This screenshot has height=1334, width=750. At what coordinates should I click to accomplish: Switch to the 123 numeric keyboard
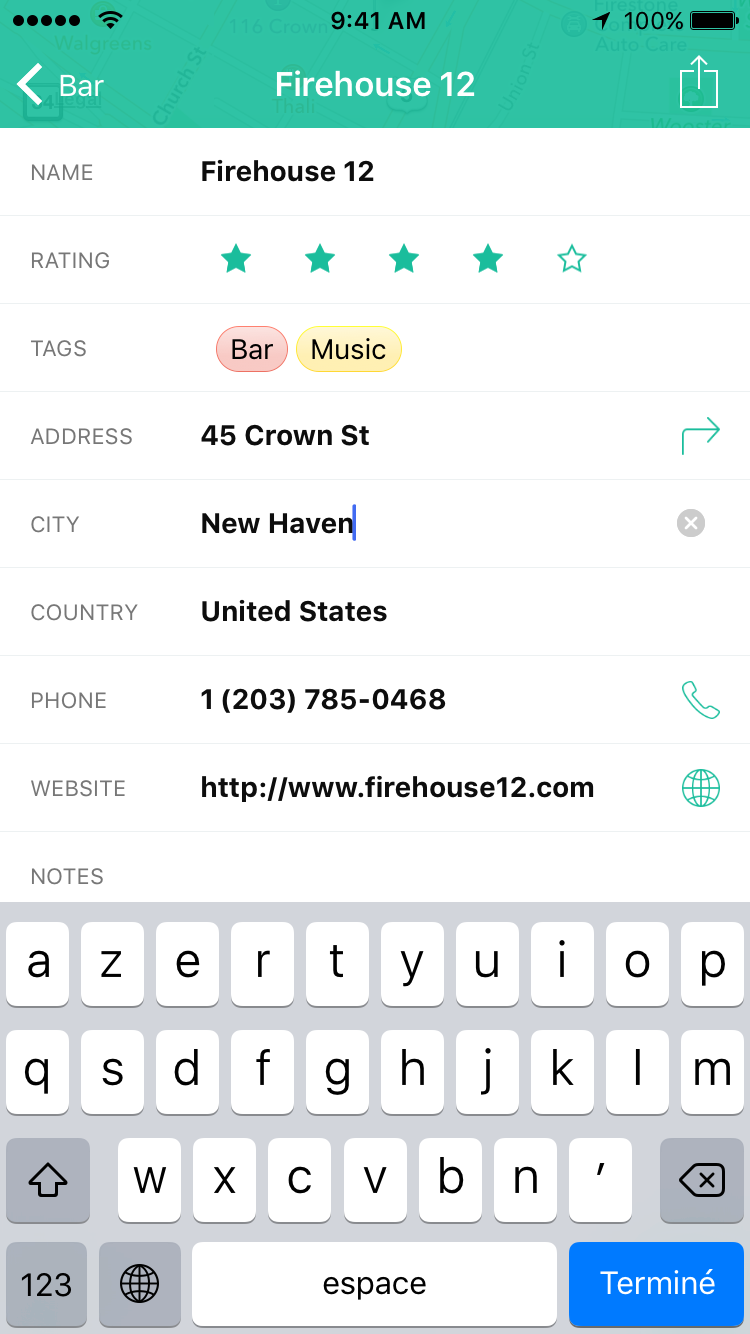[47, 1283]
